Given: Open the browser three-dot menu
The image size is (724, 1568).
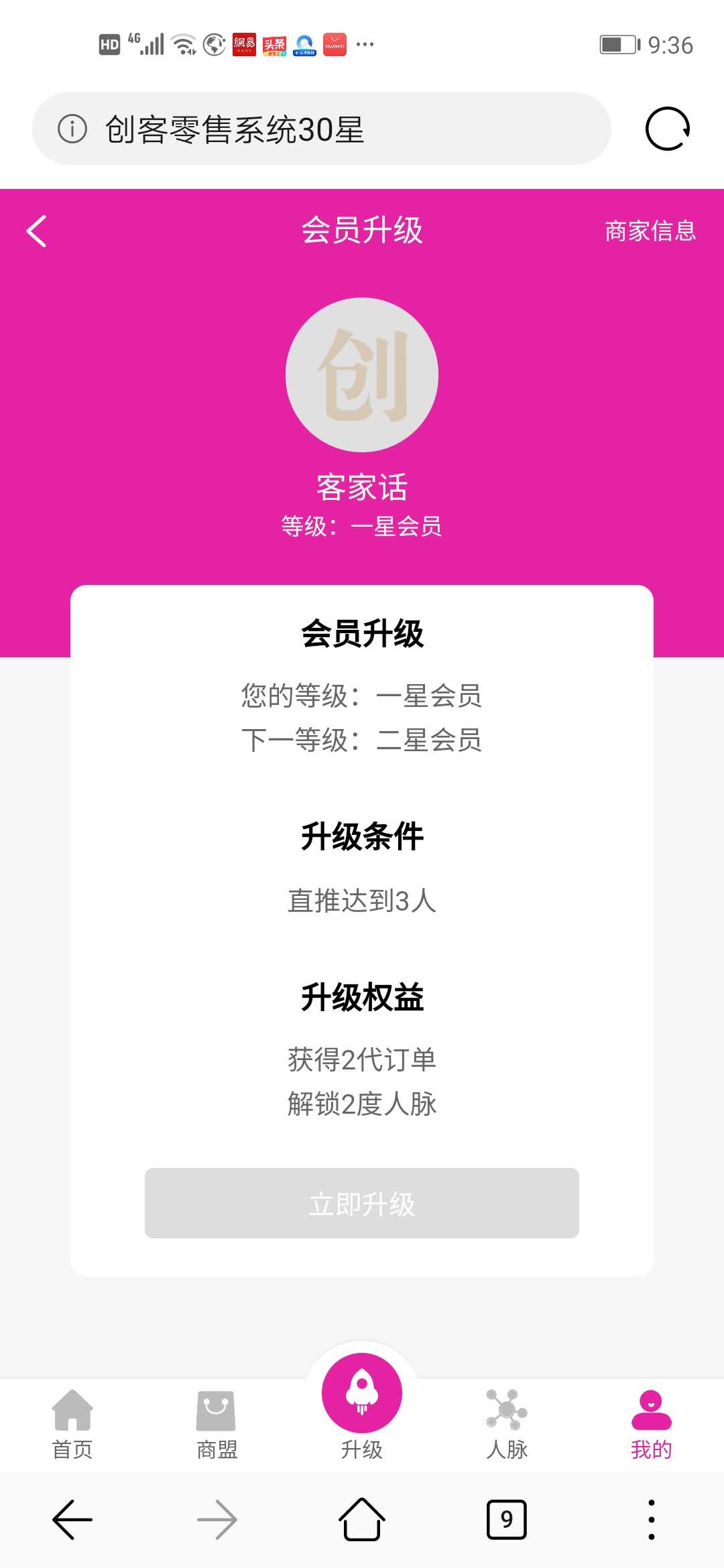Looking at the screenshot, I should 651,1520.
